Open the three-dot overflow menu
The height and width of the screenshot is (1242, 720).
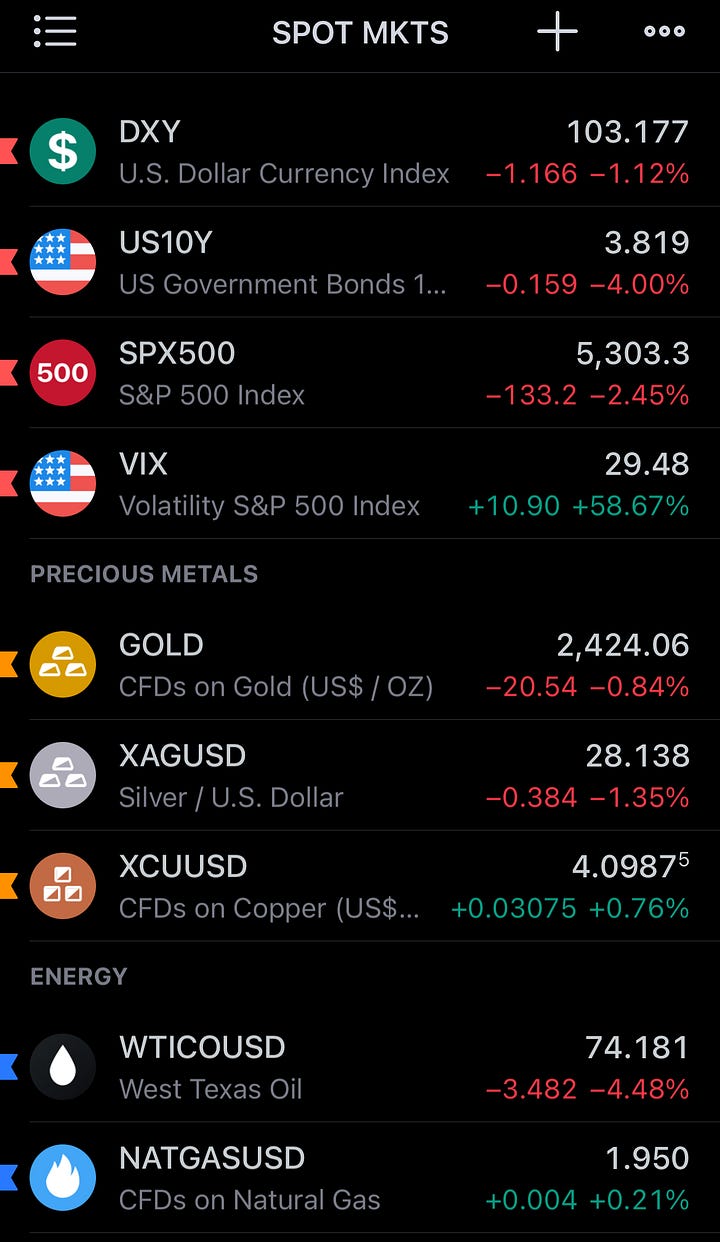(664, 32)
